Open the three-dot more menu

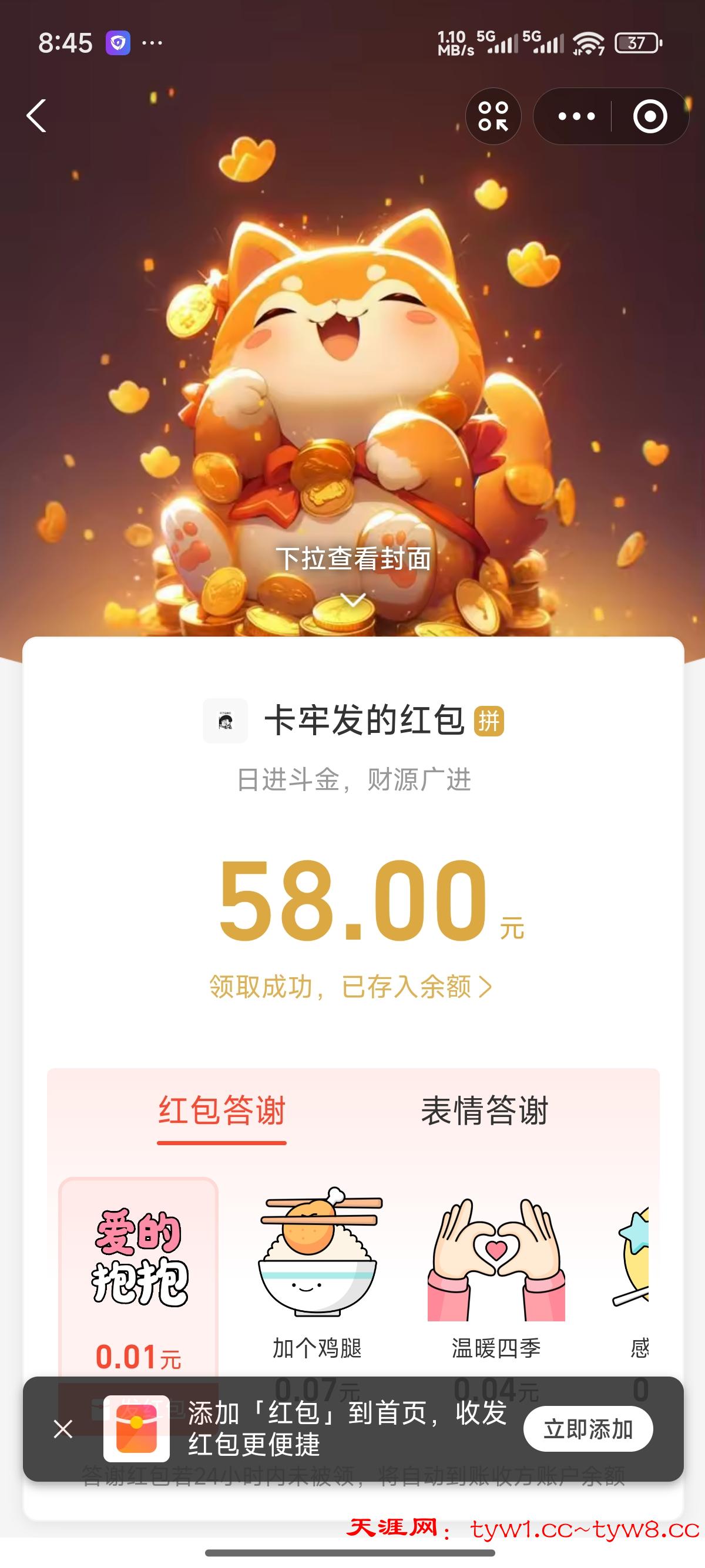[x=576, y=116]
